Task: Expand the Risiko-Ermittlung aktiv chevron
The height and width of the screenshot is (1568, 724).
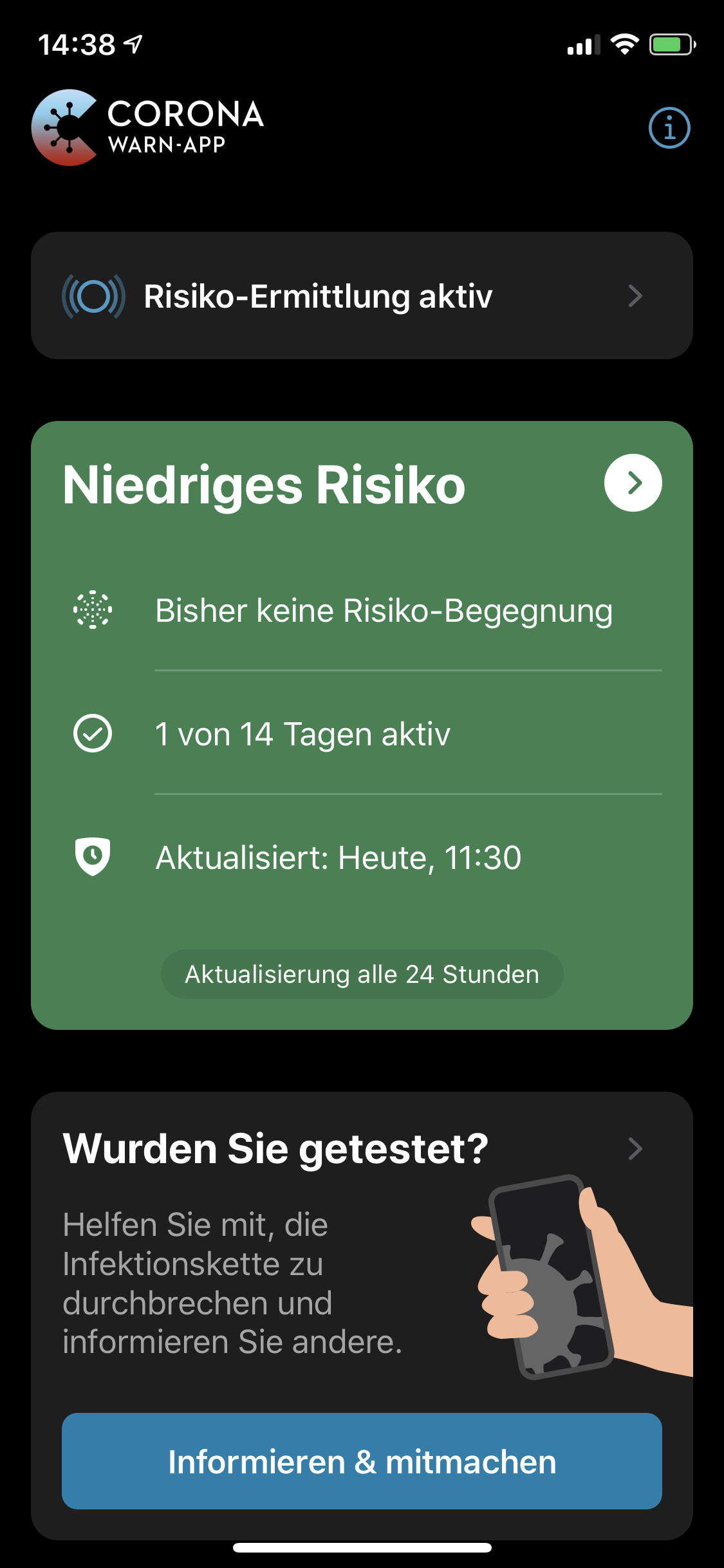Action: click(636, 296)
